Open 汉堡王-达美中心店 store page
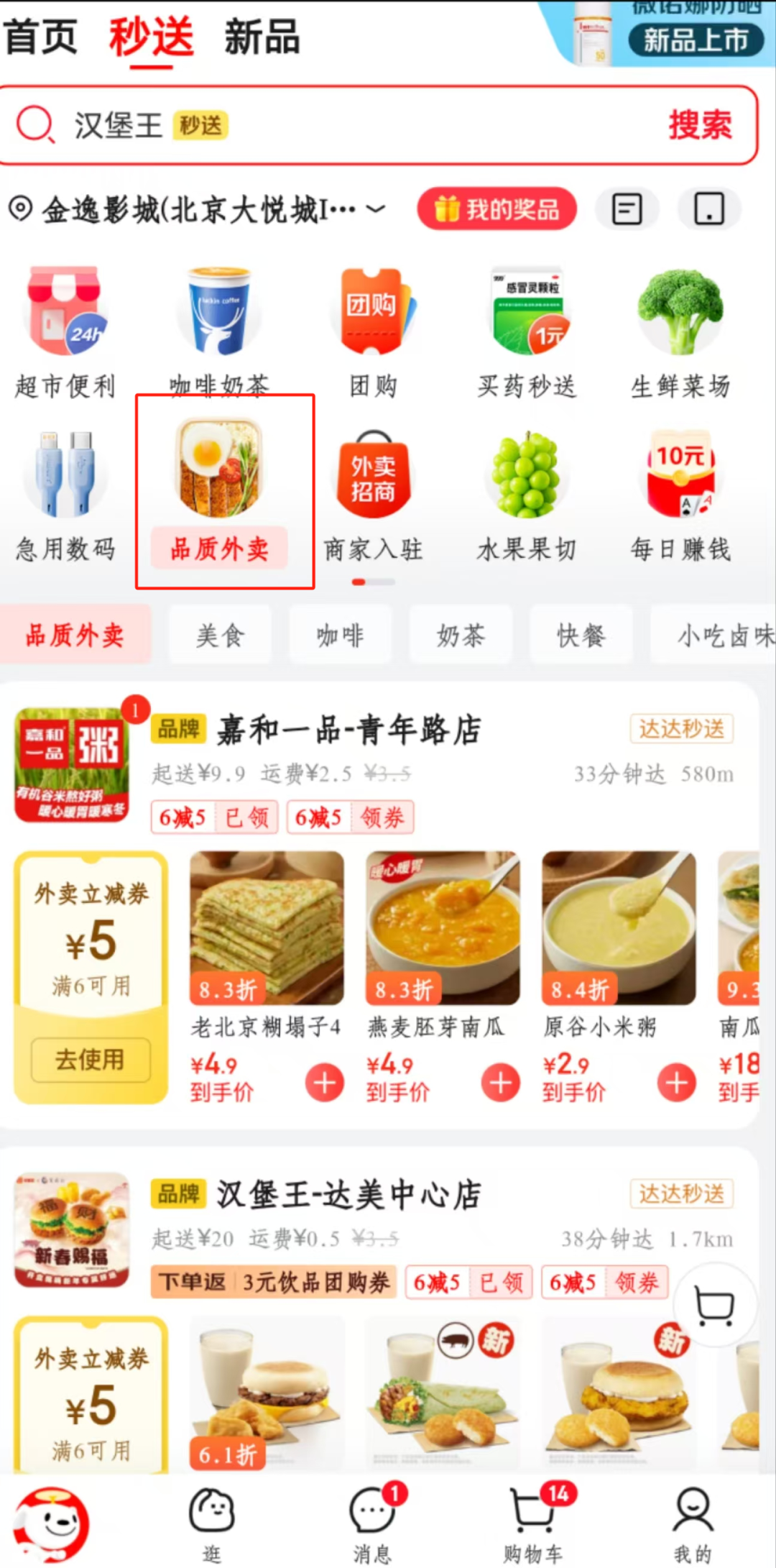776x1568 pixels. [349, 1195]
